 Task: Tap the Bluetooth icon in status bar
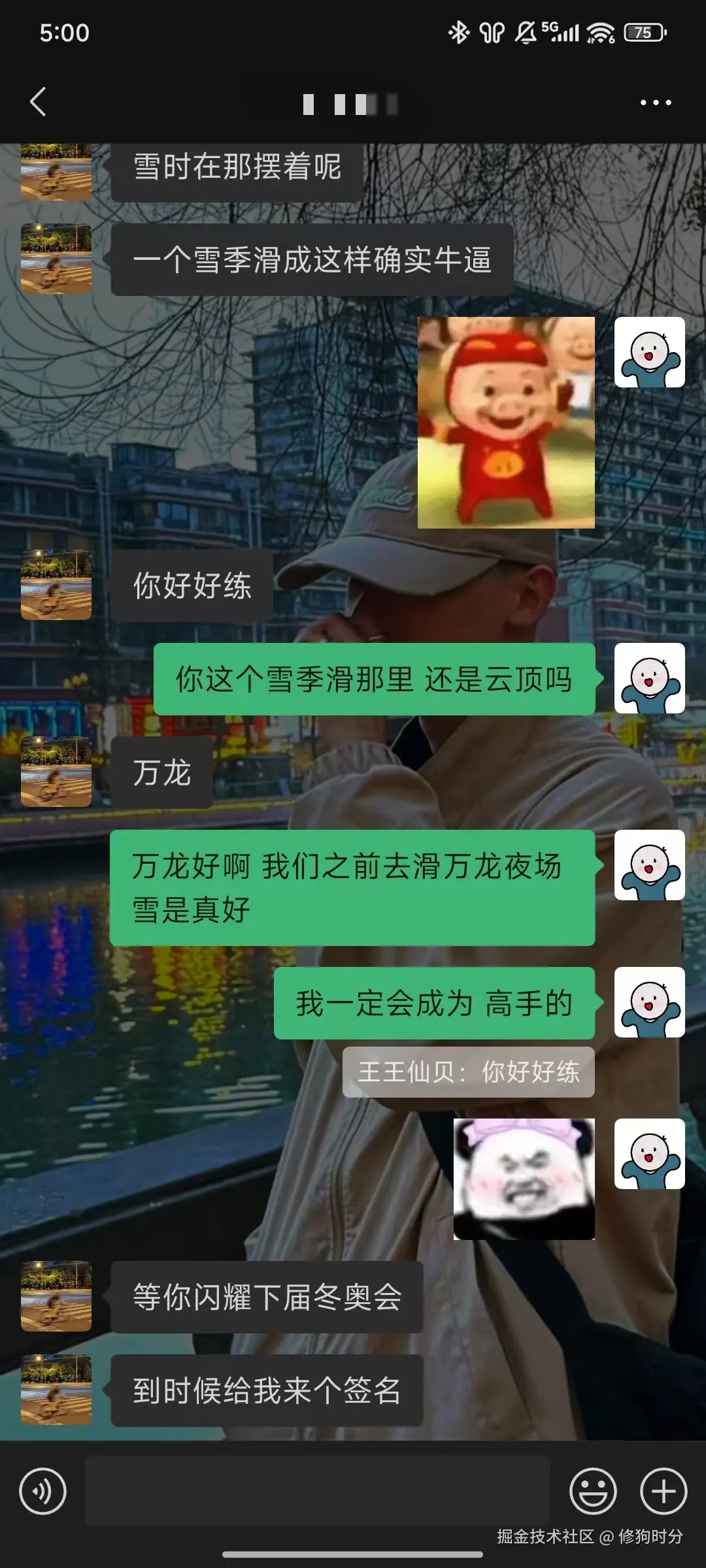pyautogui.click(x=458, y=31)
